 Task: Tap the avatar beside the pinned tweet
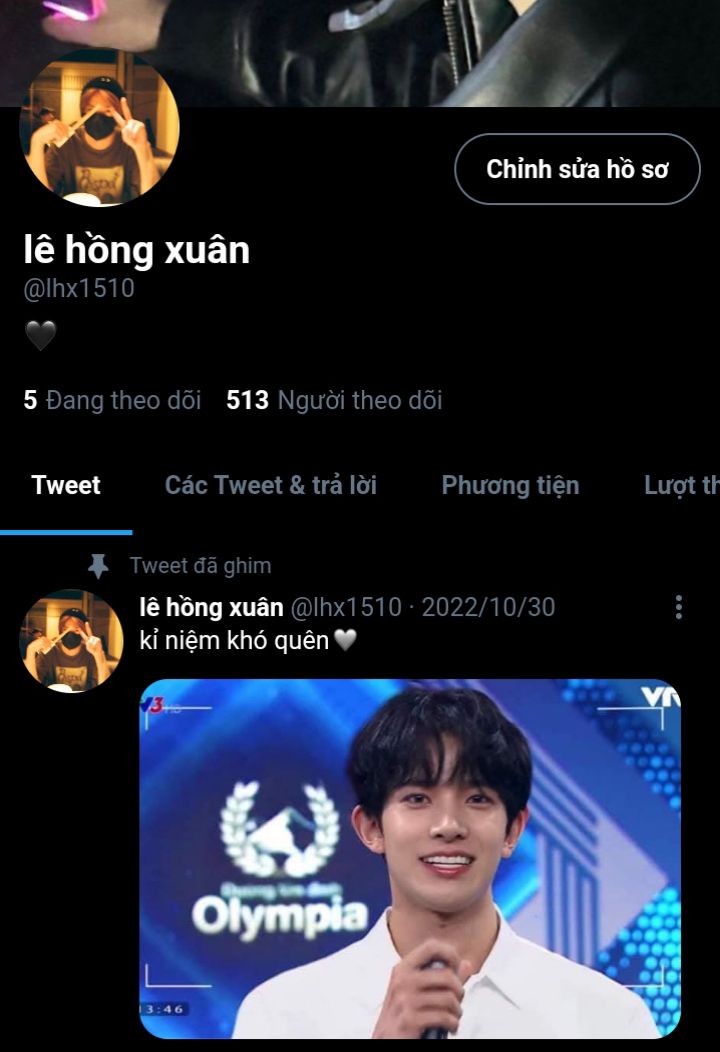pos(71,640)
